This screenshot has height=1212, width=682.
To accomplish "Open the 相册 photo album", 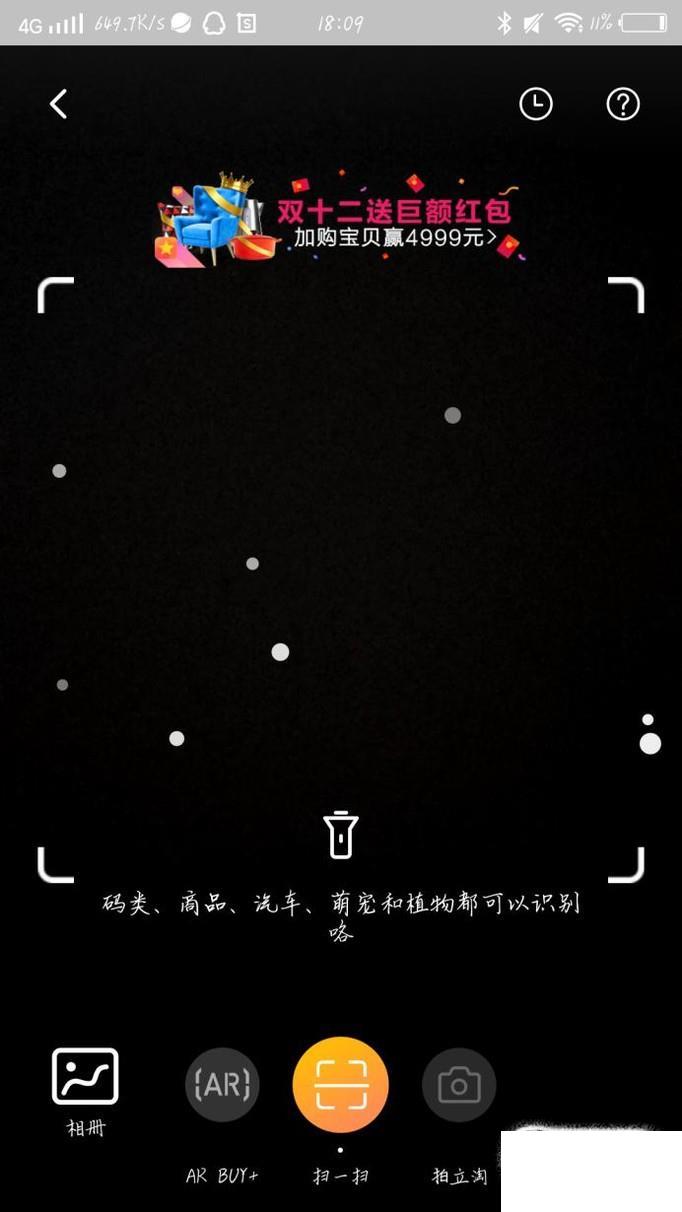I will coord(85,1091).
